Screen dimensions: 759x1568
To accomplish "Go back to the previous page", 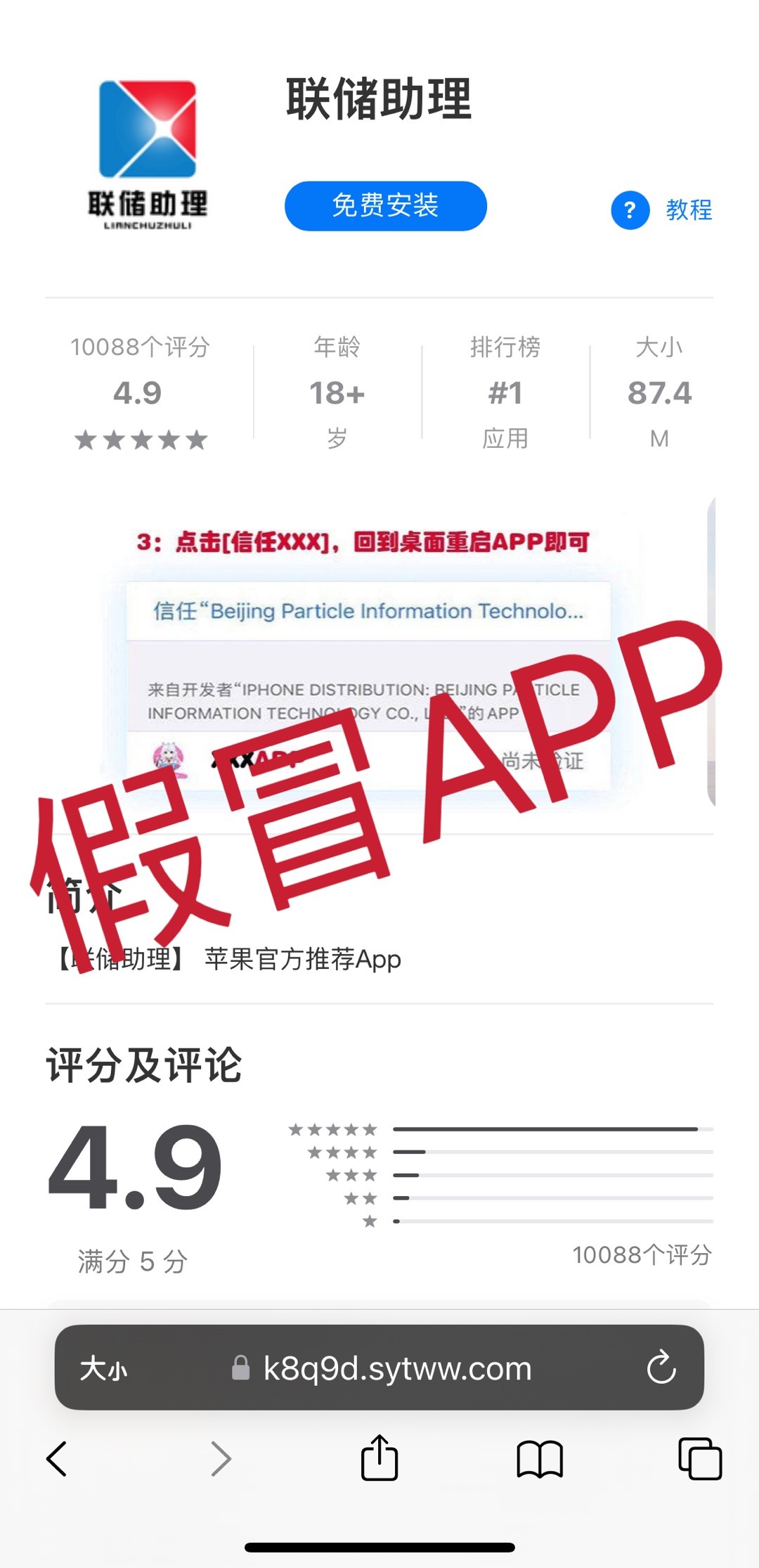I will click(56, 1458).
